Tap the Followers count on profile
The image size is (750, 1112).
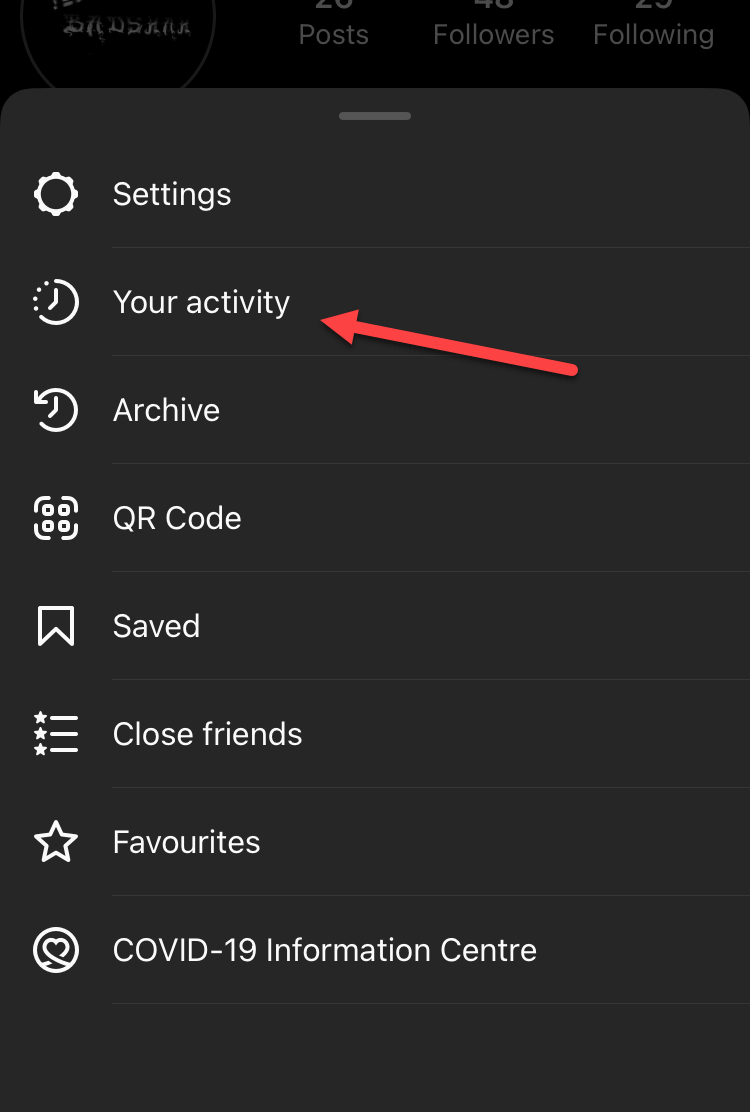pos(493,28)
